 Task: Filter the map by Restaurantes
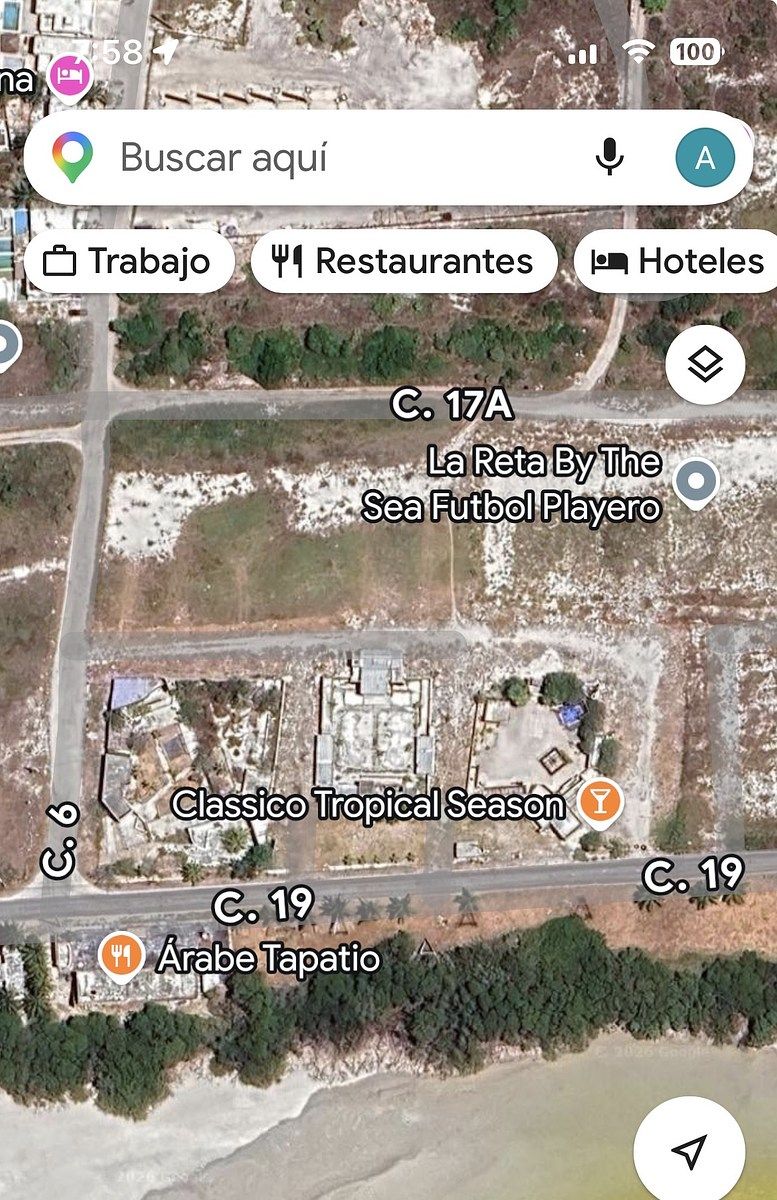(x=404, y=262)
